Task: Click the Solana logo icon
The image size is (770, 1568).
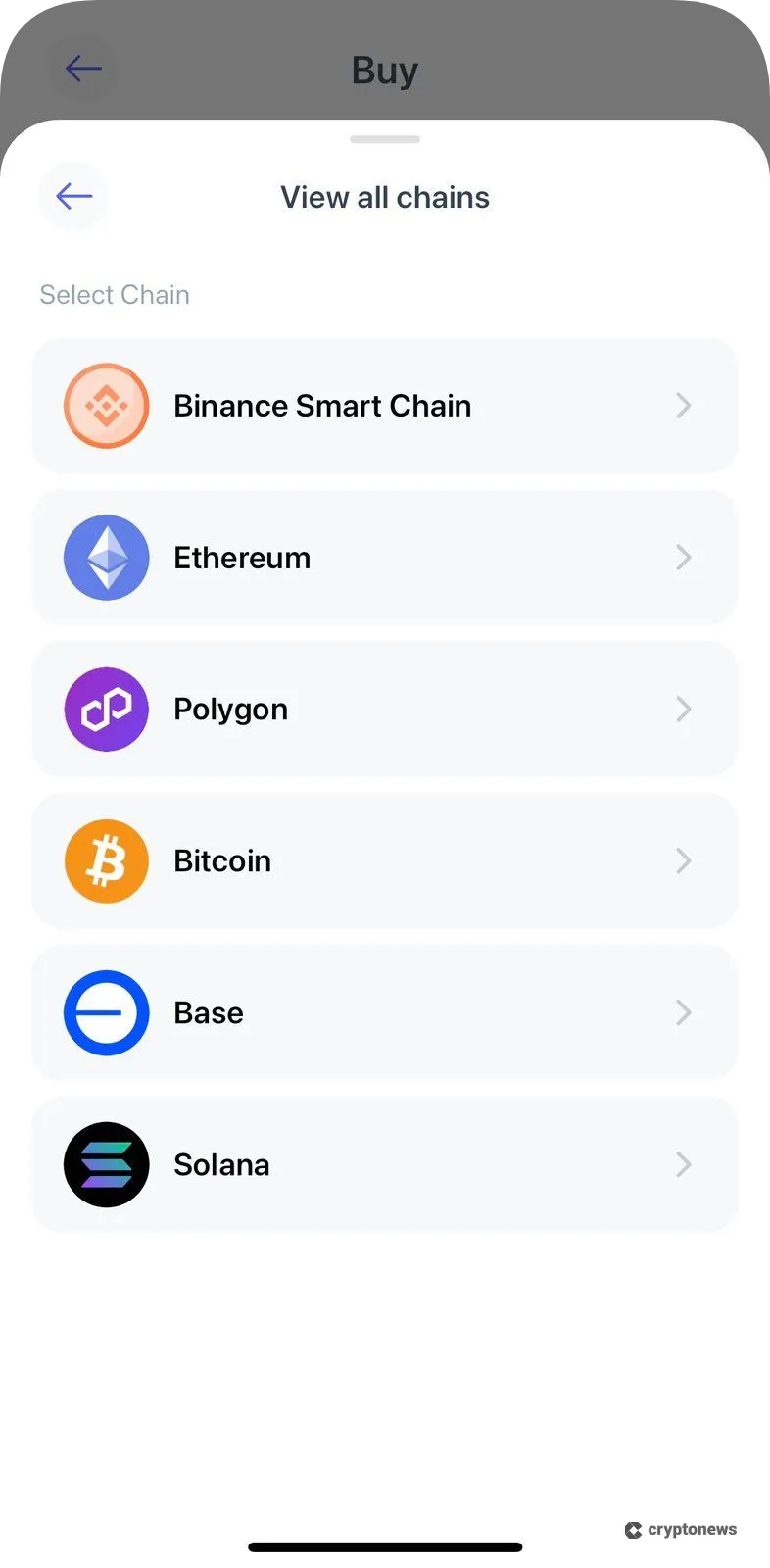Action: click(106, 1164)
